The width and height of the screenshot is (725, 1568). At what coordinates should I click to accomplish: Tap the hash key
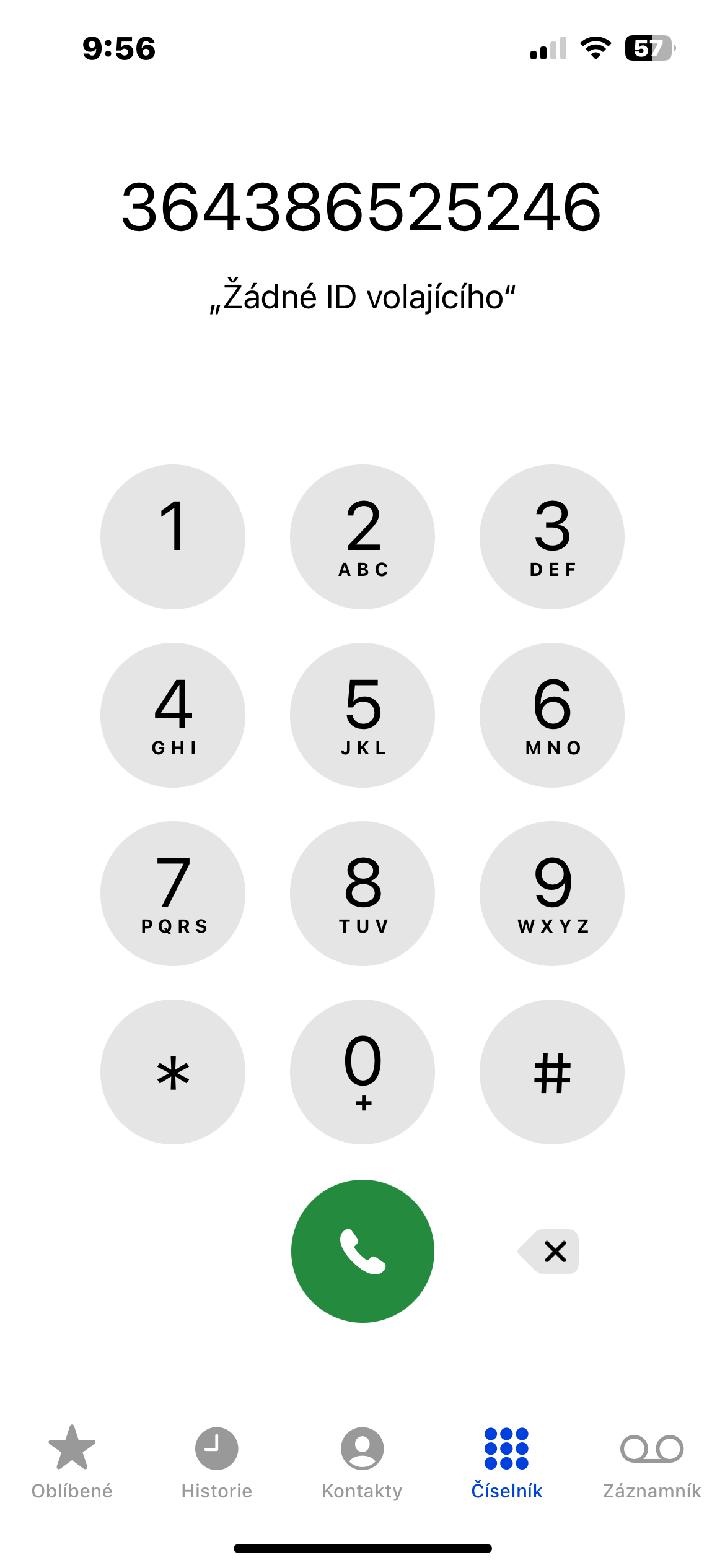pyautogui.click(x=551, y=1071)
